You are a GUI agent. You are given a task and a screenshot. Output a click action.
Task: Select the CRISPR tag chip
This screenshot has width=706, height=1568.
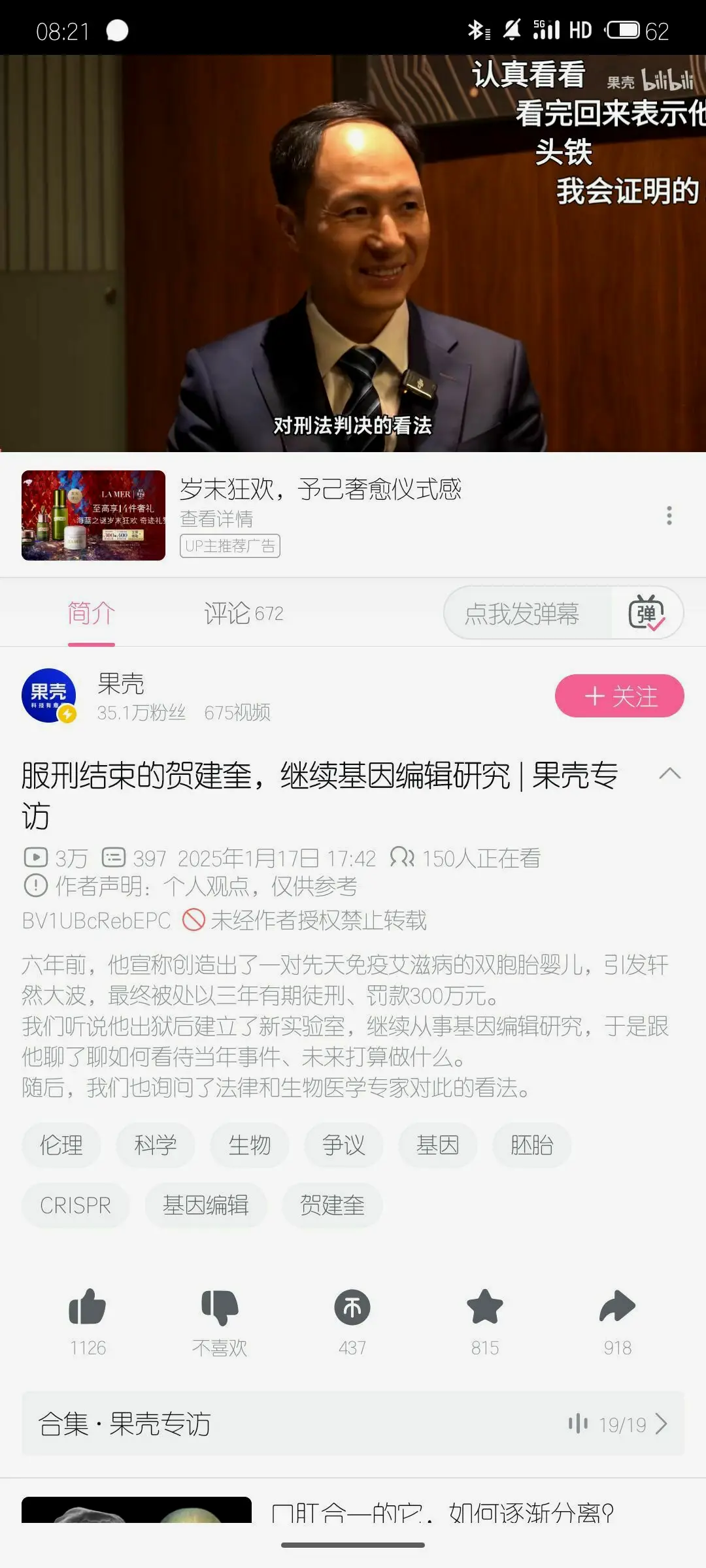[x=75, y=1205]
